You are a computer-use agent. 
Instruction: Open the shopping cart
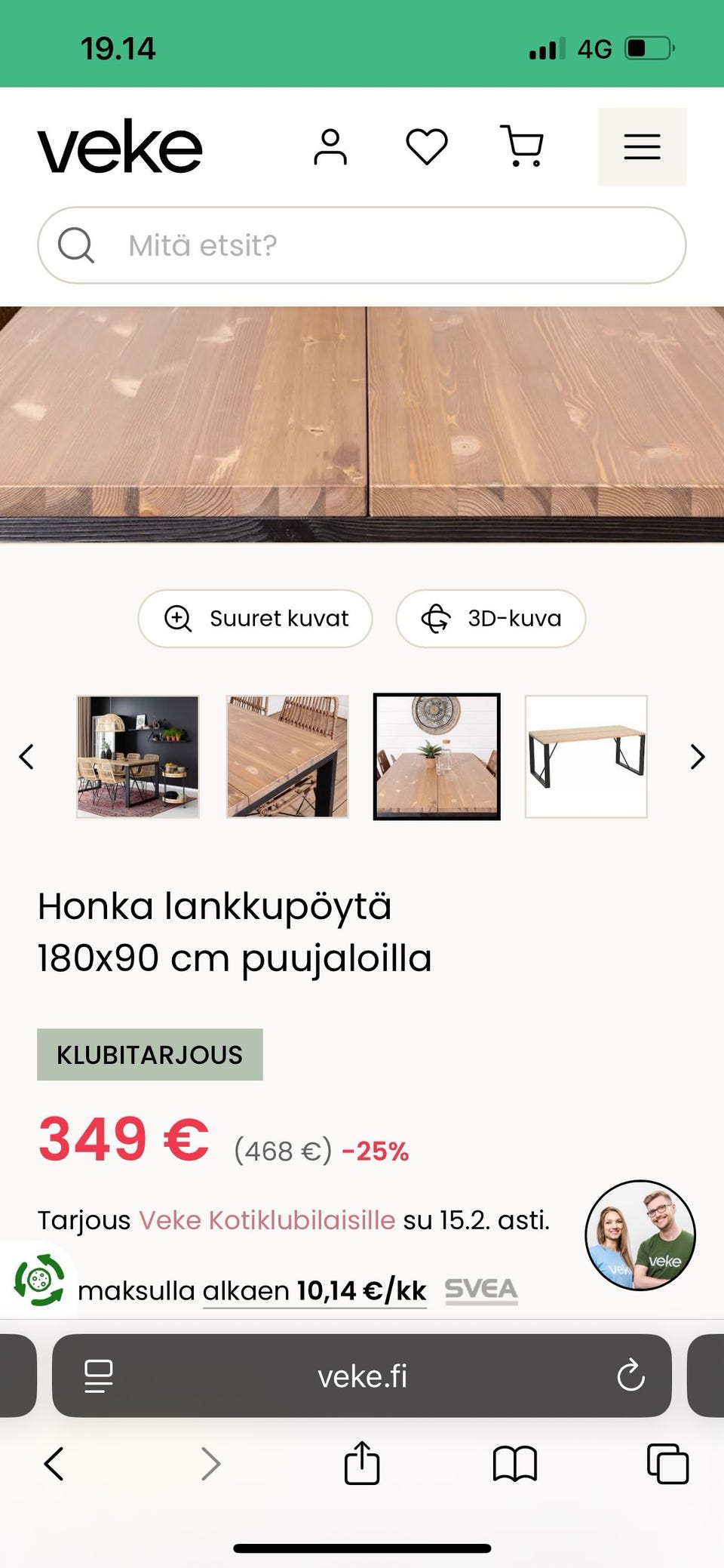coord(522,146)
